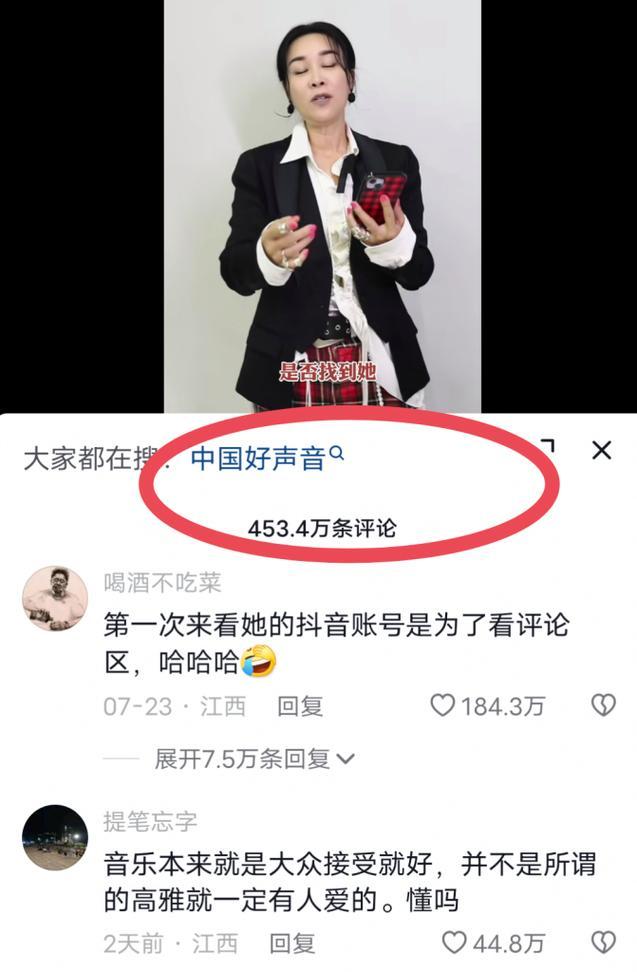The image size is (637, 972).
Task: Close the comments panel
Action: click(x=601, y=450)
